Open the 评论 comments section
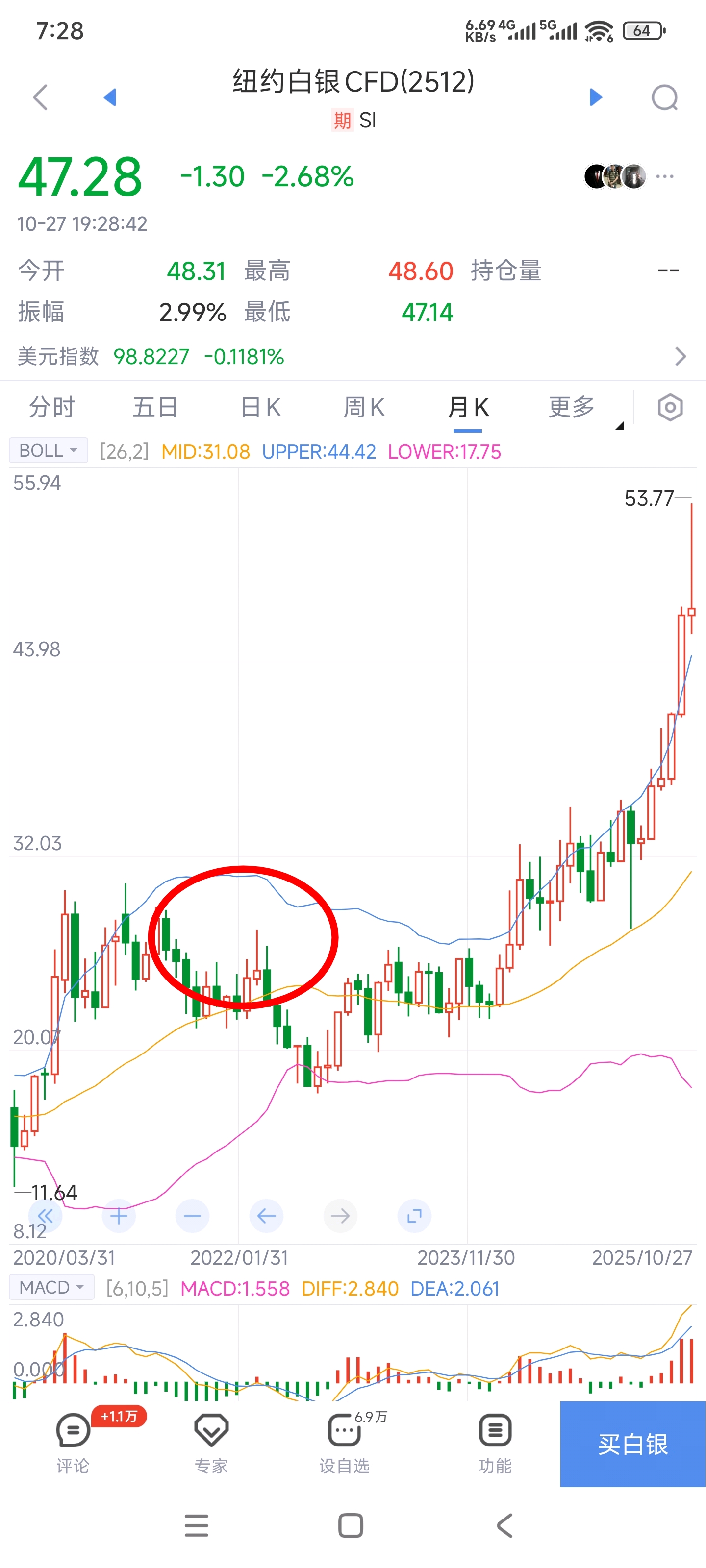 73,1443
